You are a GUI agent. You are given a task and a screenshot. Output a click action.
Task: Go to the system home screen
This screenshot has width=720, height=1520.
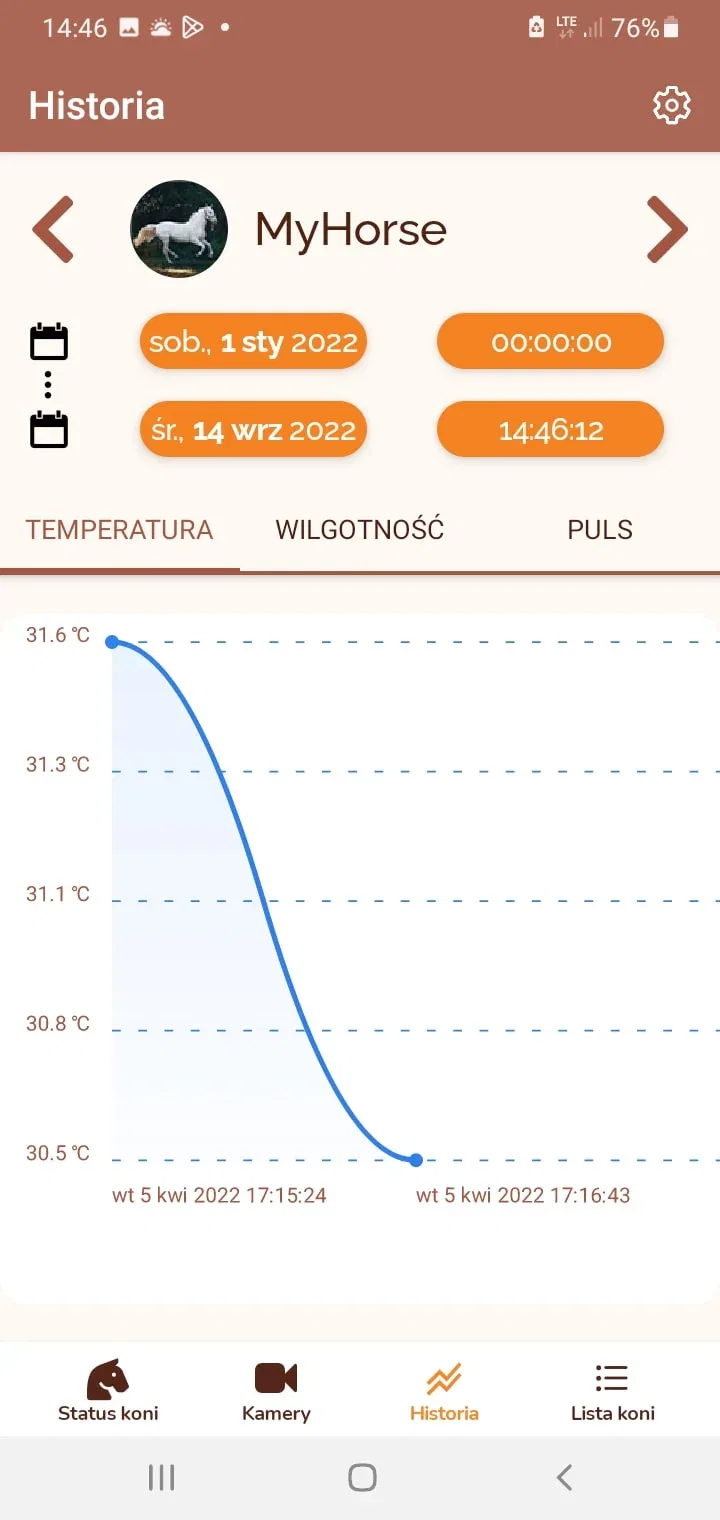(362, 1477)
